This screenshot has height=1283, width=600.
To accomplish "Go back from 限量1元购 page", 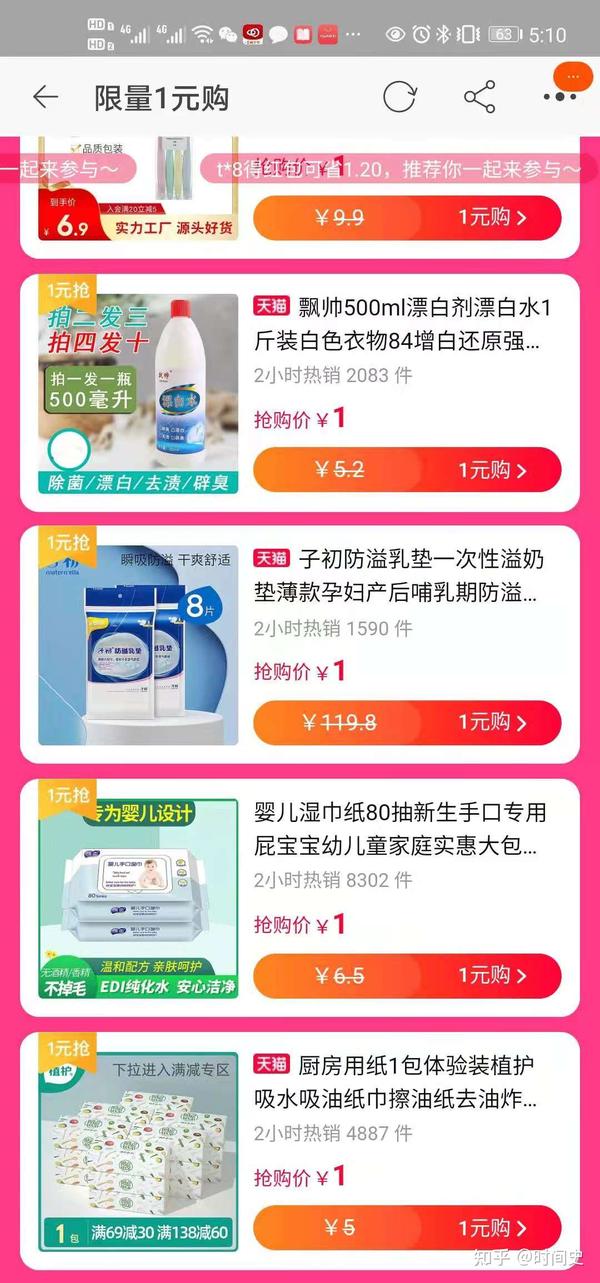I will (x=46, y=97).
